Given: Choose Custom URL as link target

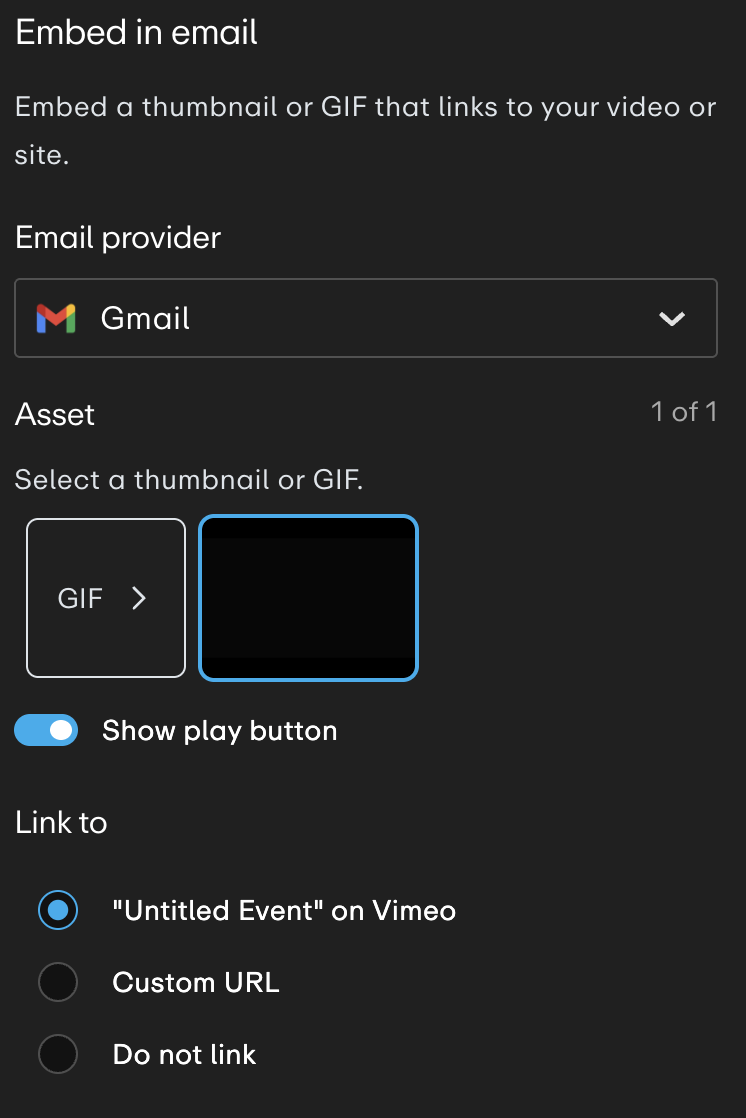Looking at the screenshot, I should click(x=58, y=982).
